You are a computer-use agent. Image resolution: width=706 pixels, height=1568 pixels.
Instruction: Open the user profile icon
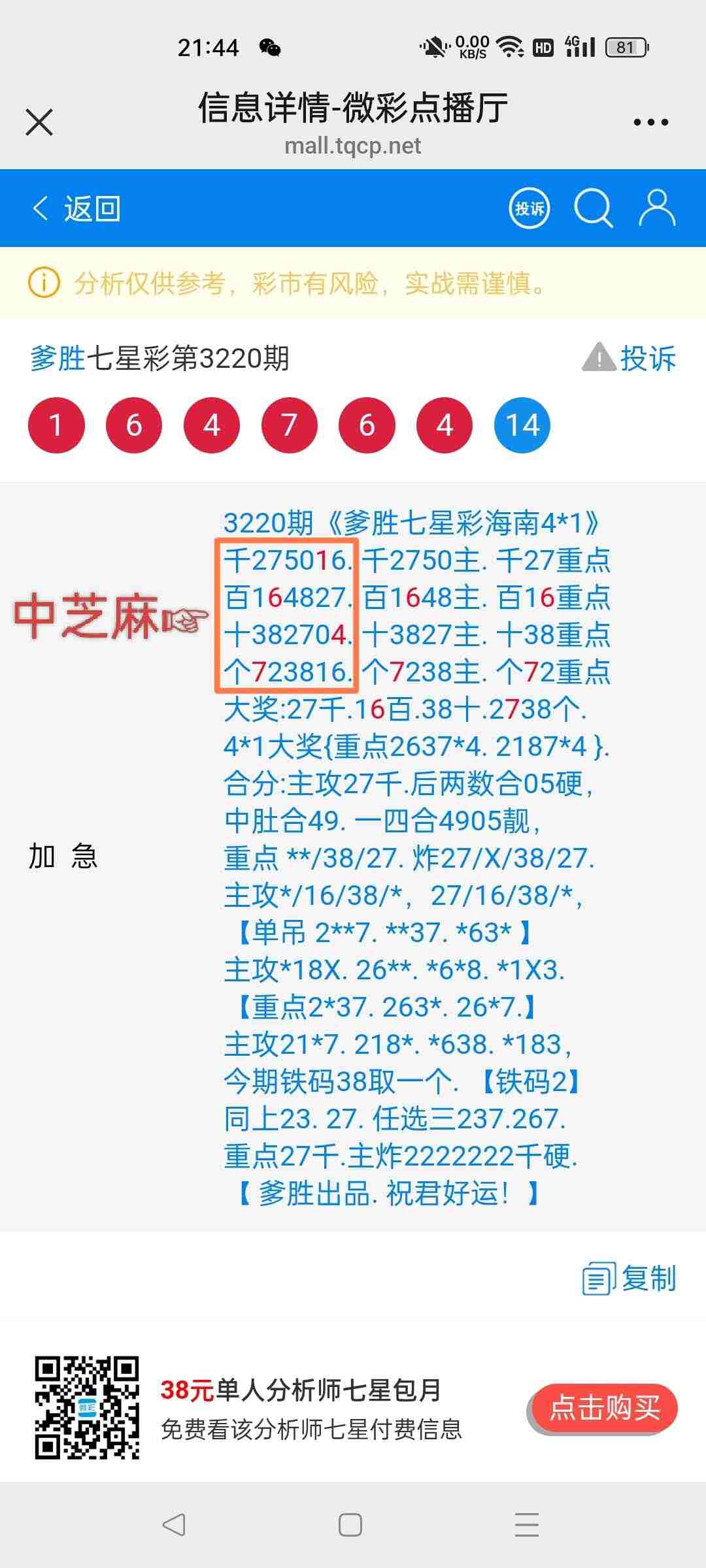[x=656, y=208]
